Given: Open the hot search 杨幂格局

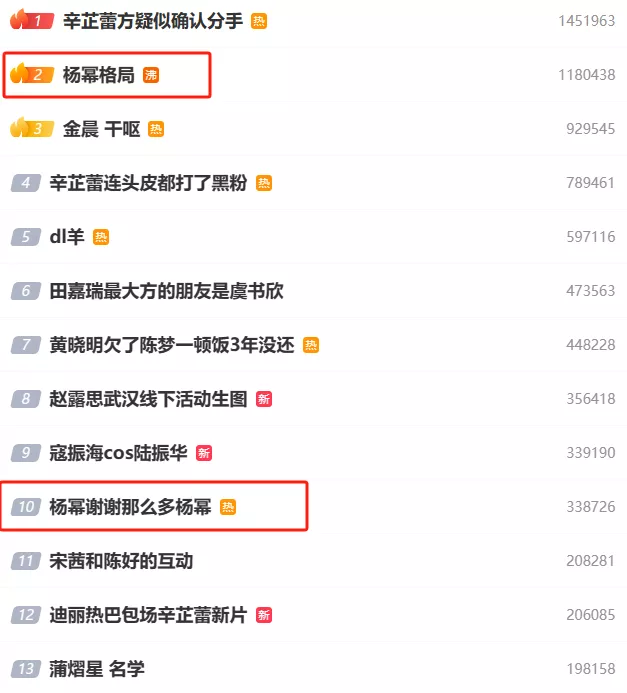Looking at the screenshot, I should coord(98,75).
